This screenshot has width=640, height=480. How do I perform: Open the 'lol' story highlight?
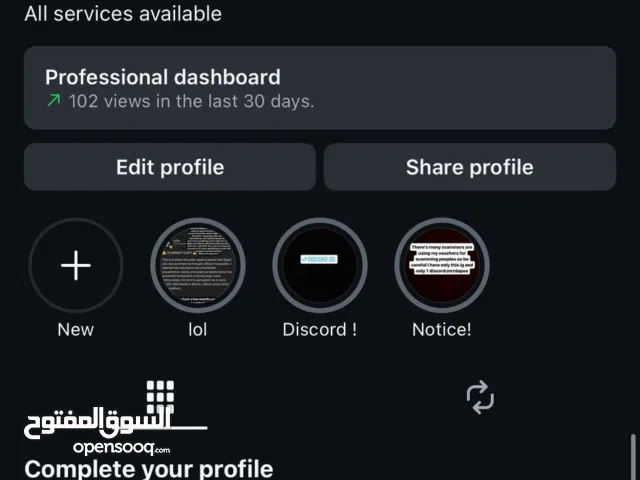pos(198,266)
